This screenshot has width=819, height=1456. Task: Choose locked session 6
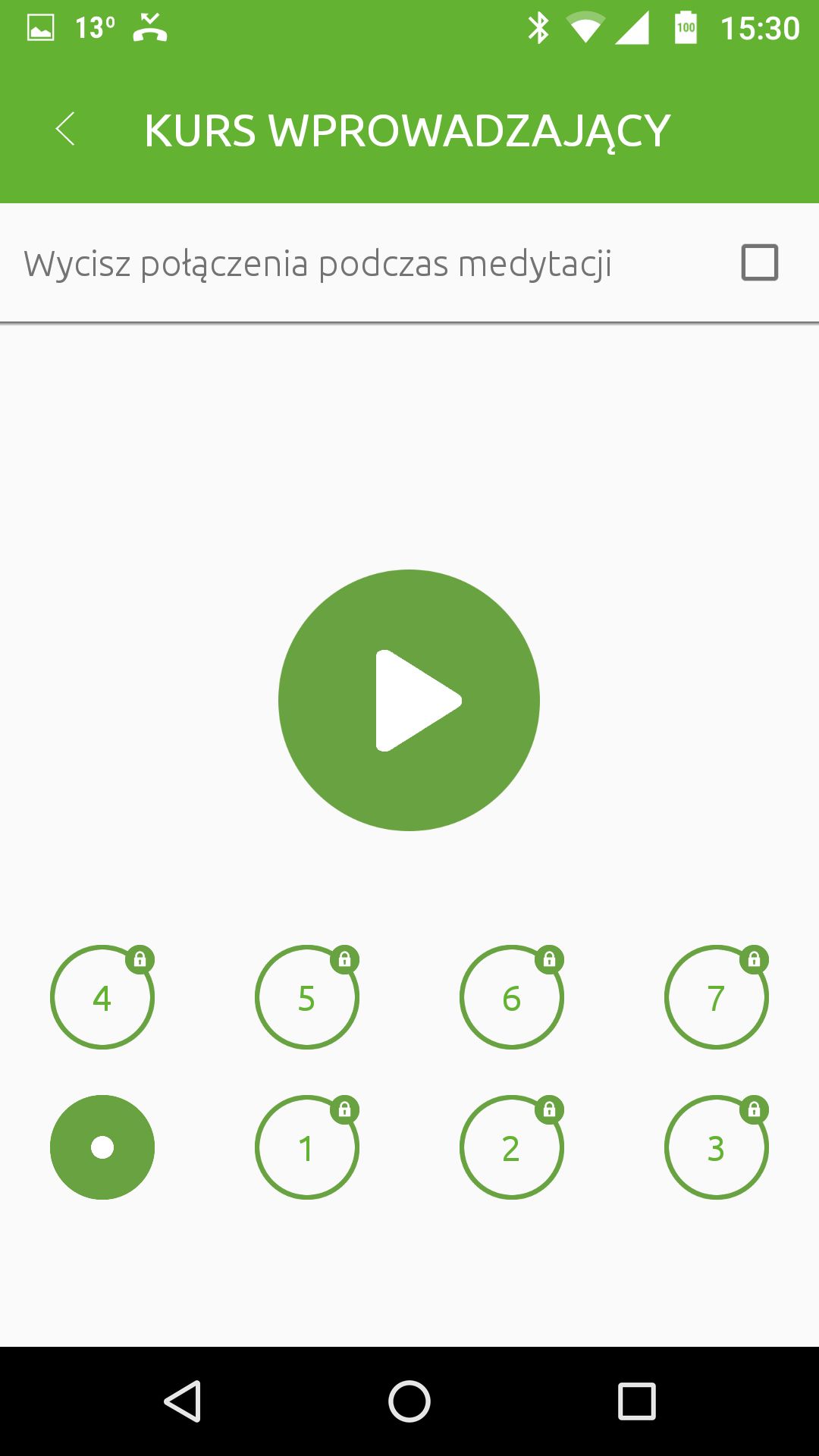click(x=512, y=996)
